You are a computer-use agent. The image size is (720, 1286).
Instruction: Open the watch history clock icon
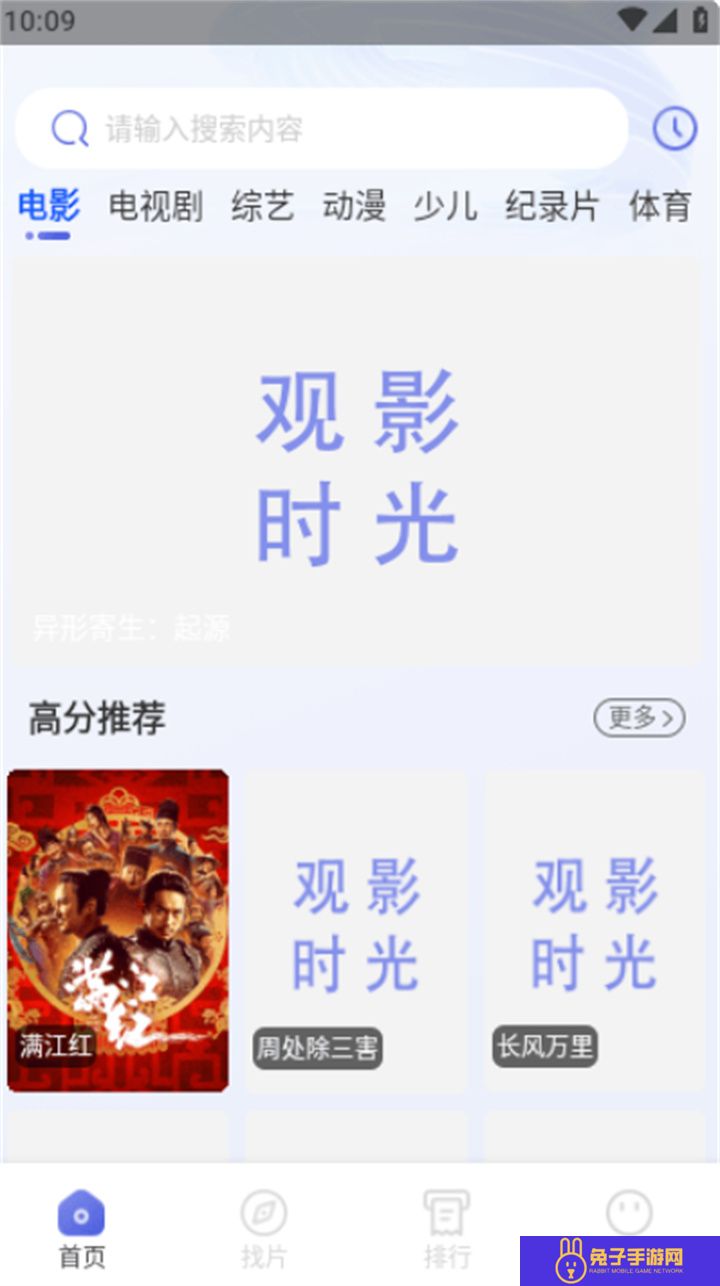(675, 128)
